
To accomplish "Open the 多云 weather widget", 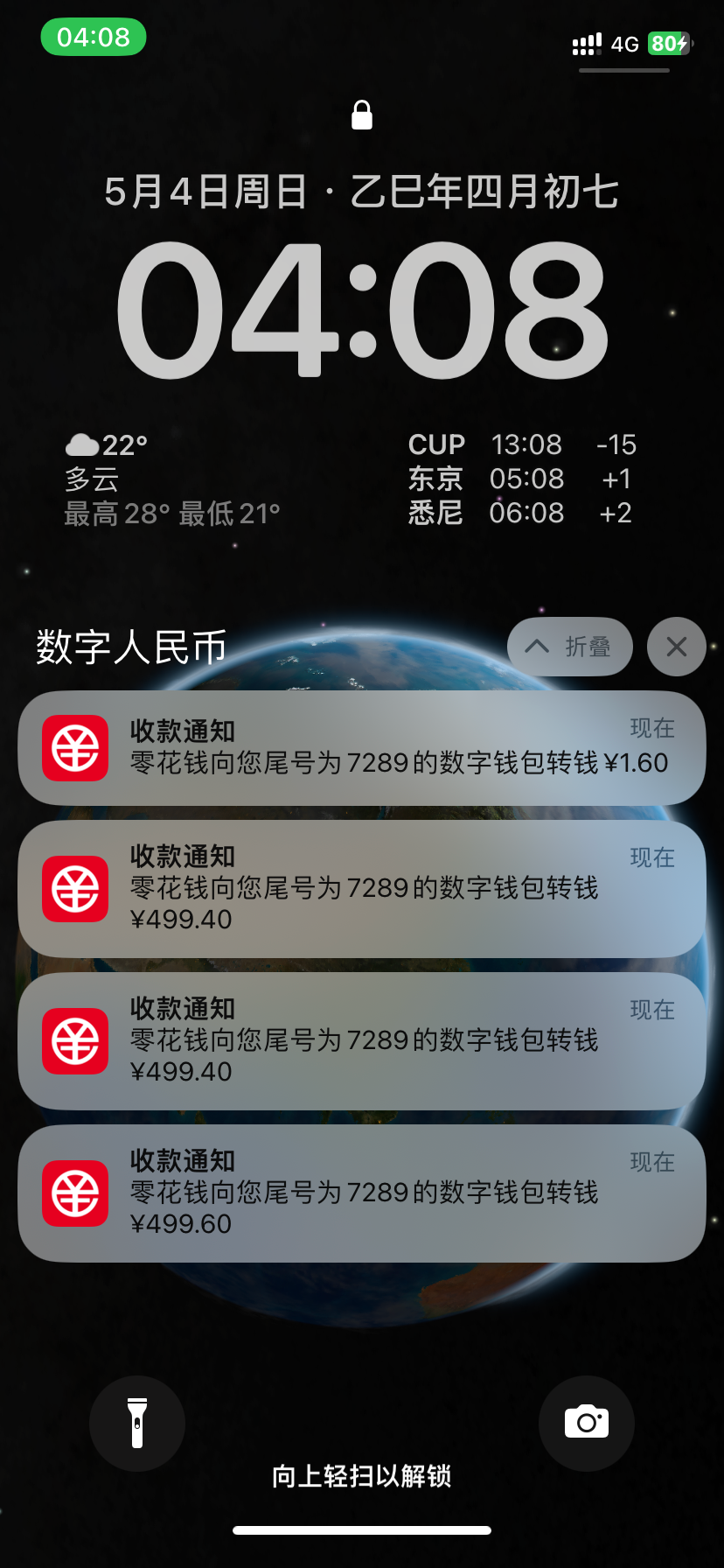I will point(172,479).
